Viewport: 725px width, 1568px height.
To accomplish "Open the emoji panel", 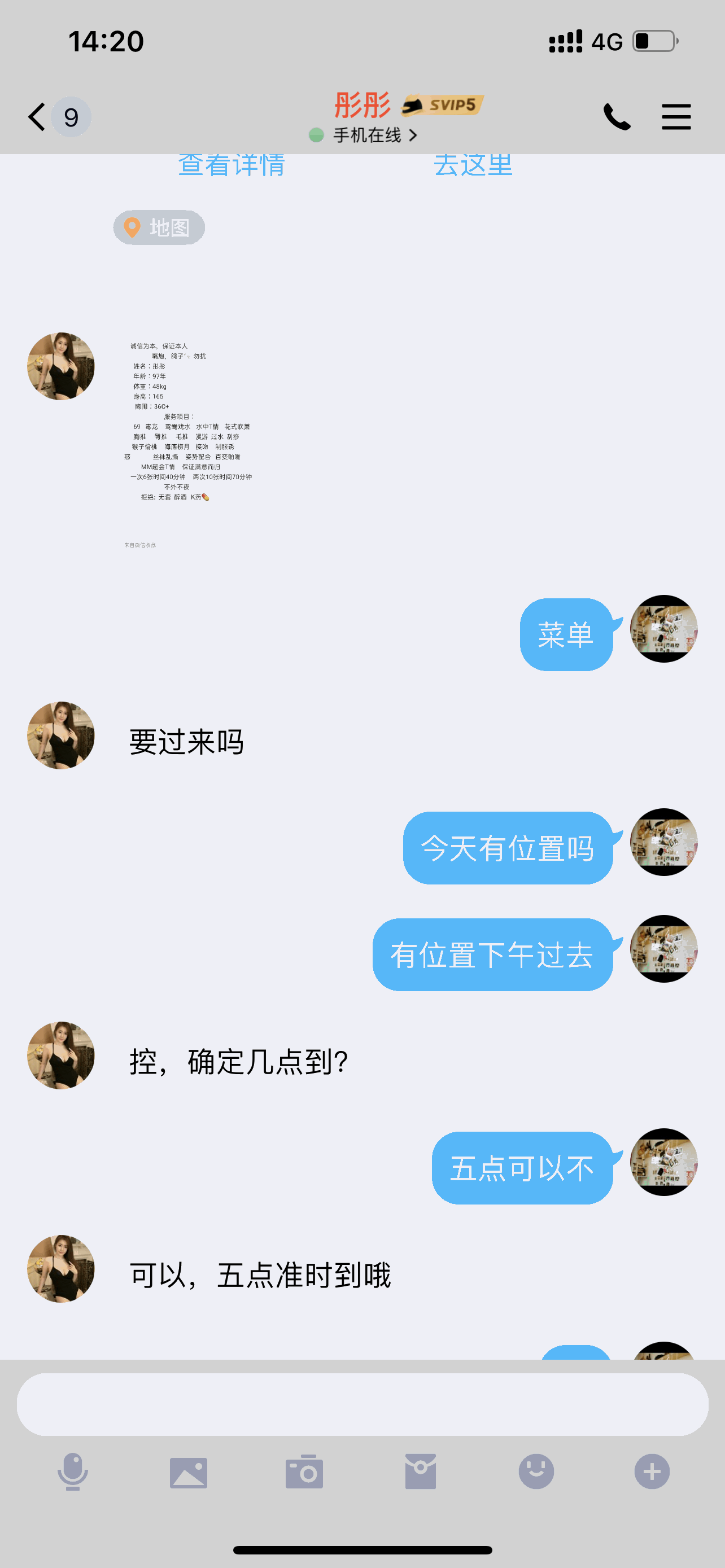I will (536, 1472).
